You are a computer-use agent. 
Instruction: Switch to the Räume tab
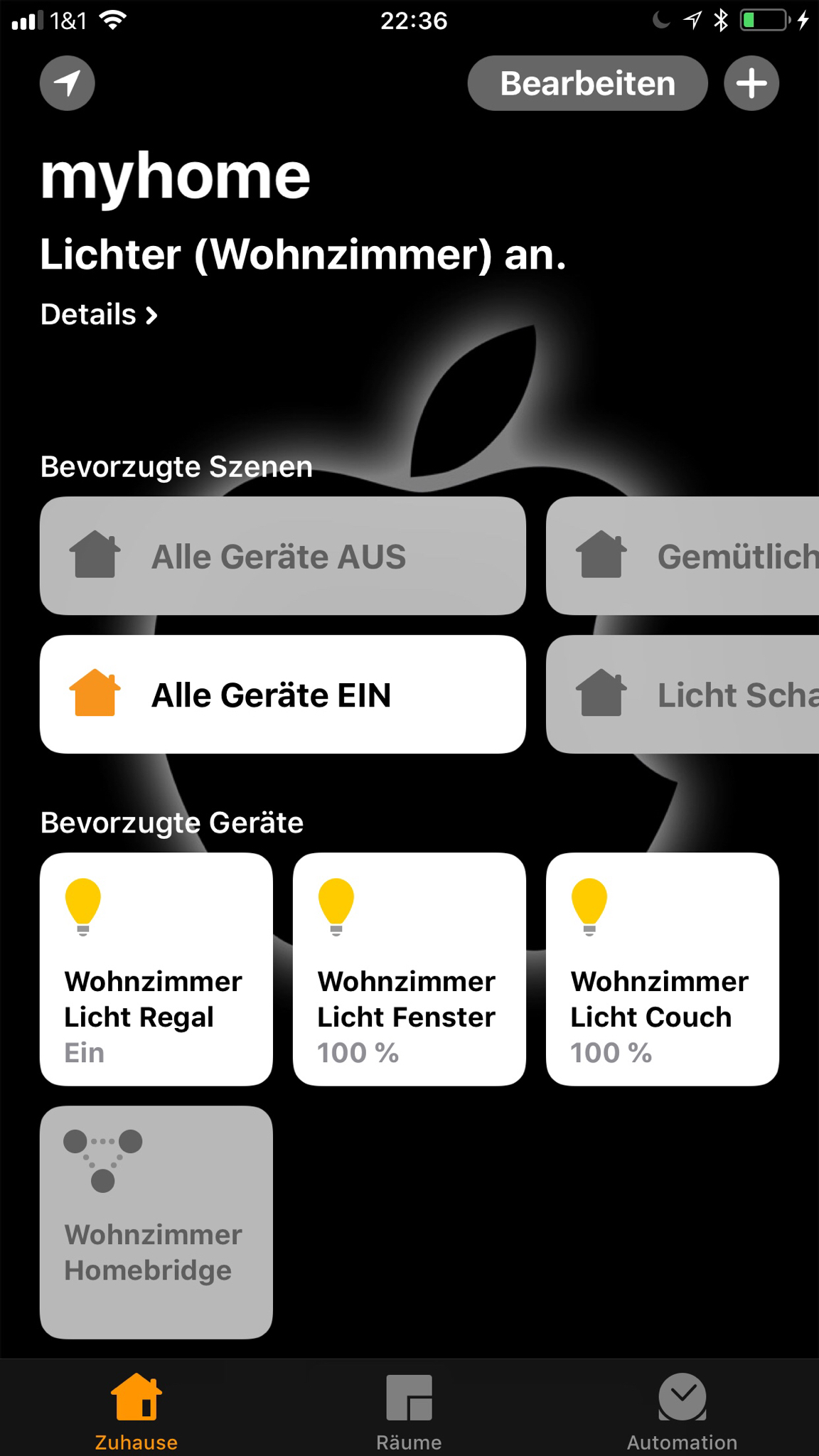(409, 1412)
